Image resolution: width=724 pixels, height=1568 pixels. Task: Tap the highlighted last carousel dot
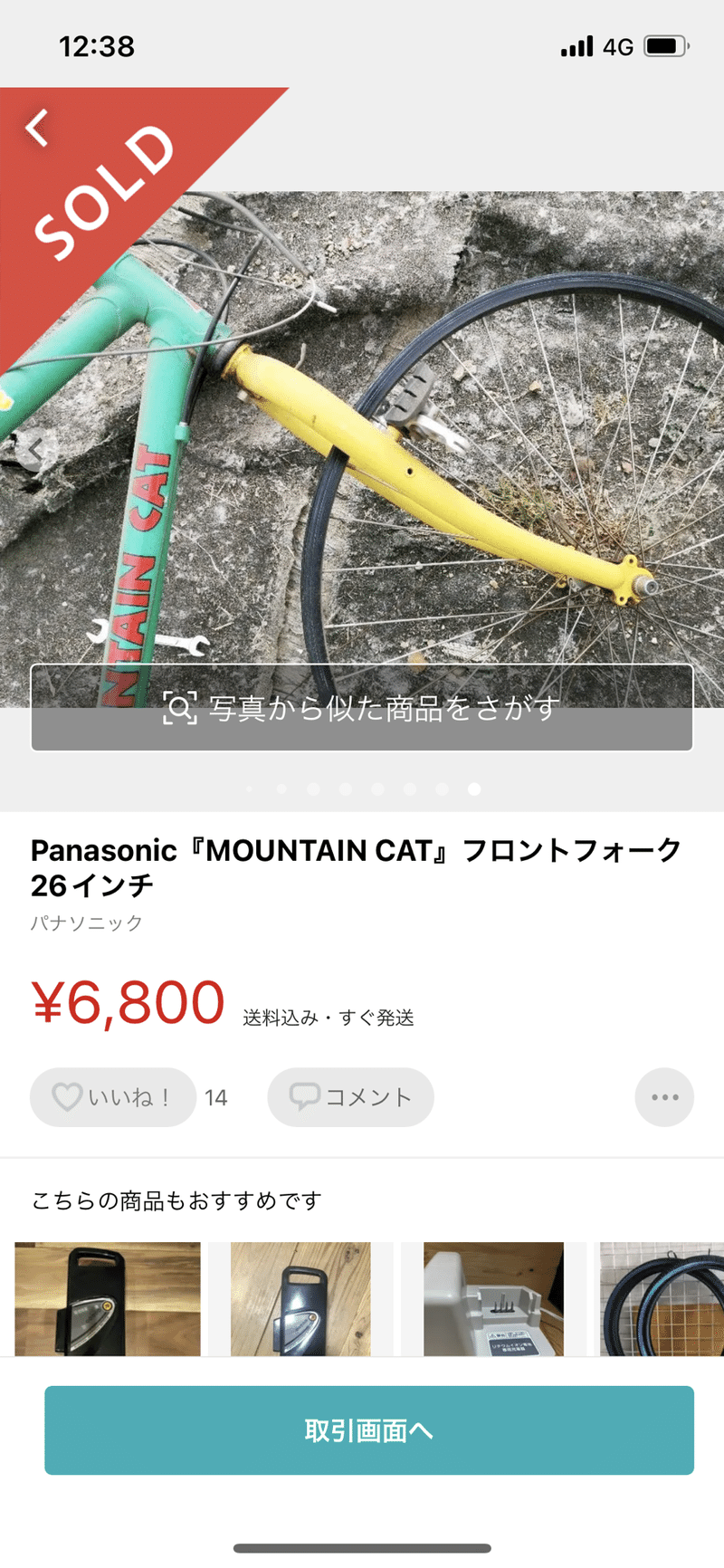pos(475,789)
